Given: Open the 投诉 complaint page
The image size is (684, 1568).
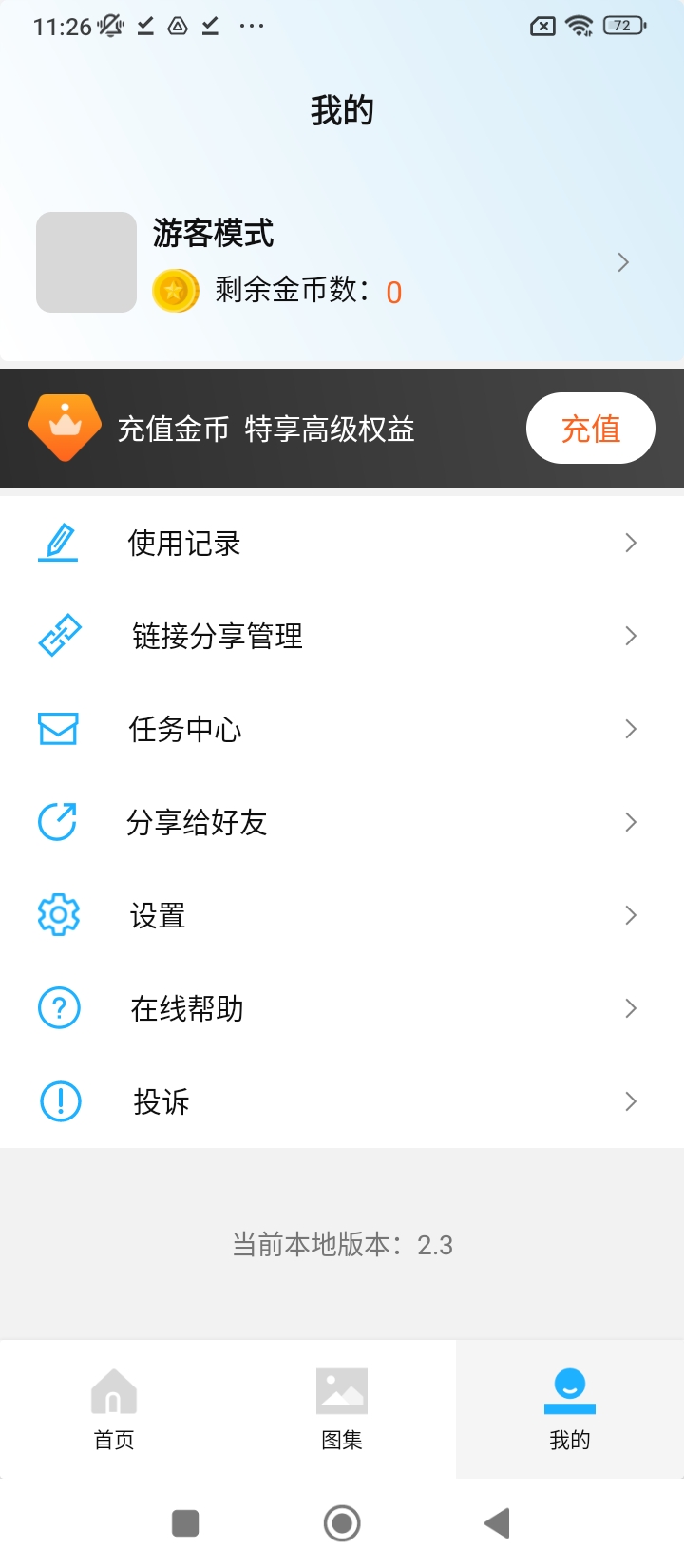Looking at the screenshot, I should (342, 1101).
